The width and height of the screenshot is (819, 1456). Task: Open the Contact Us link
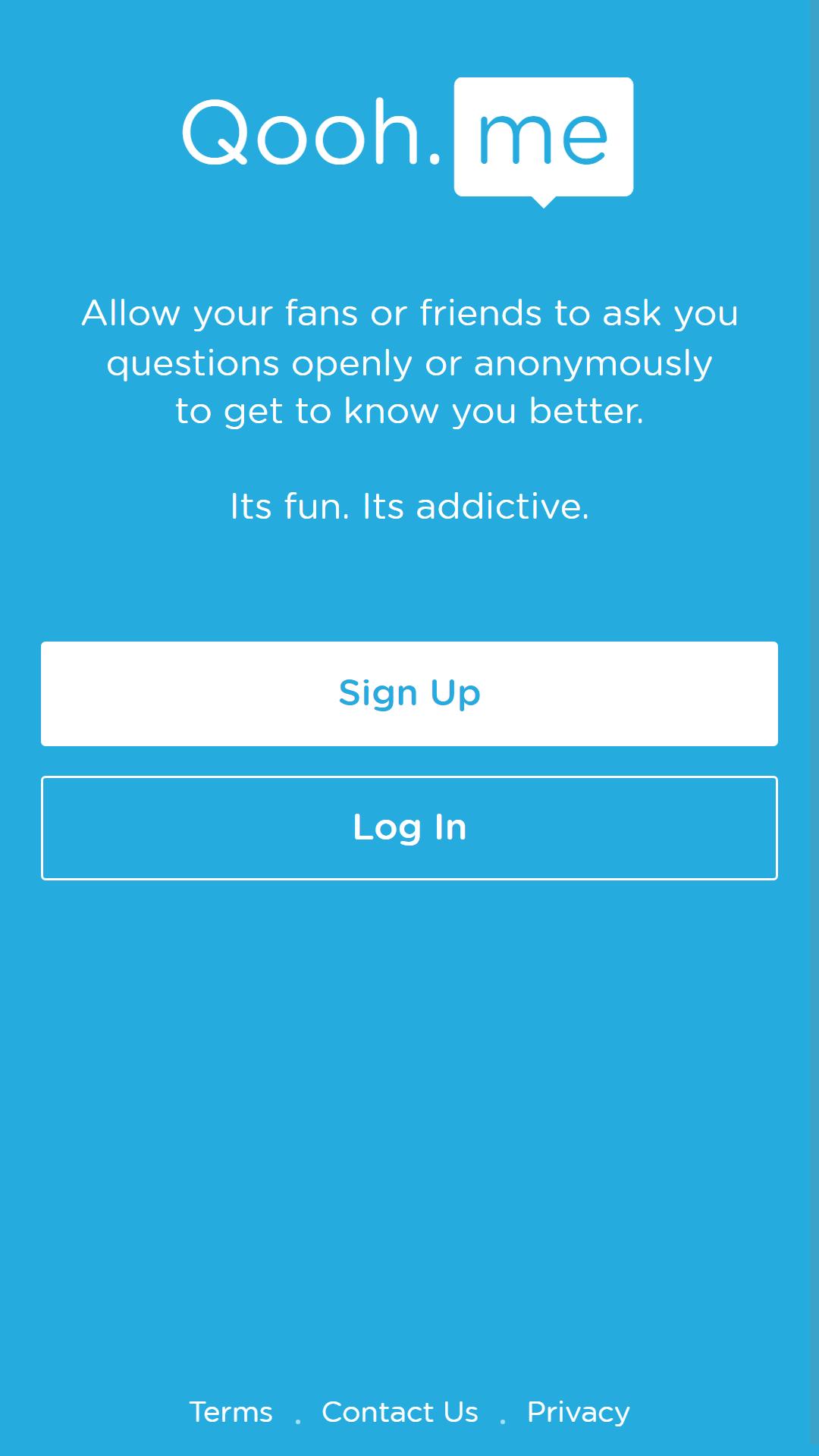pos(400,1412)
